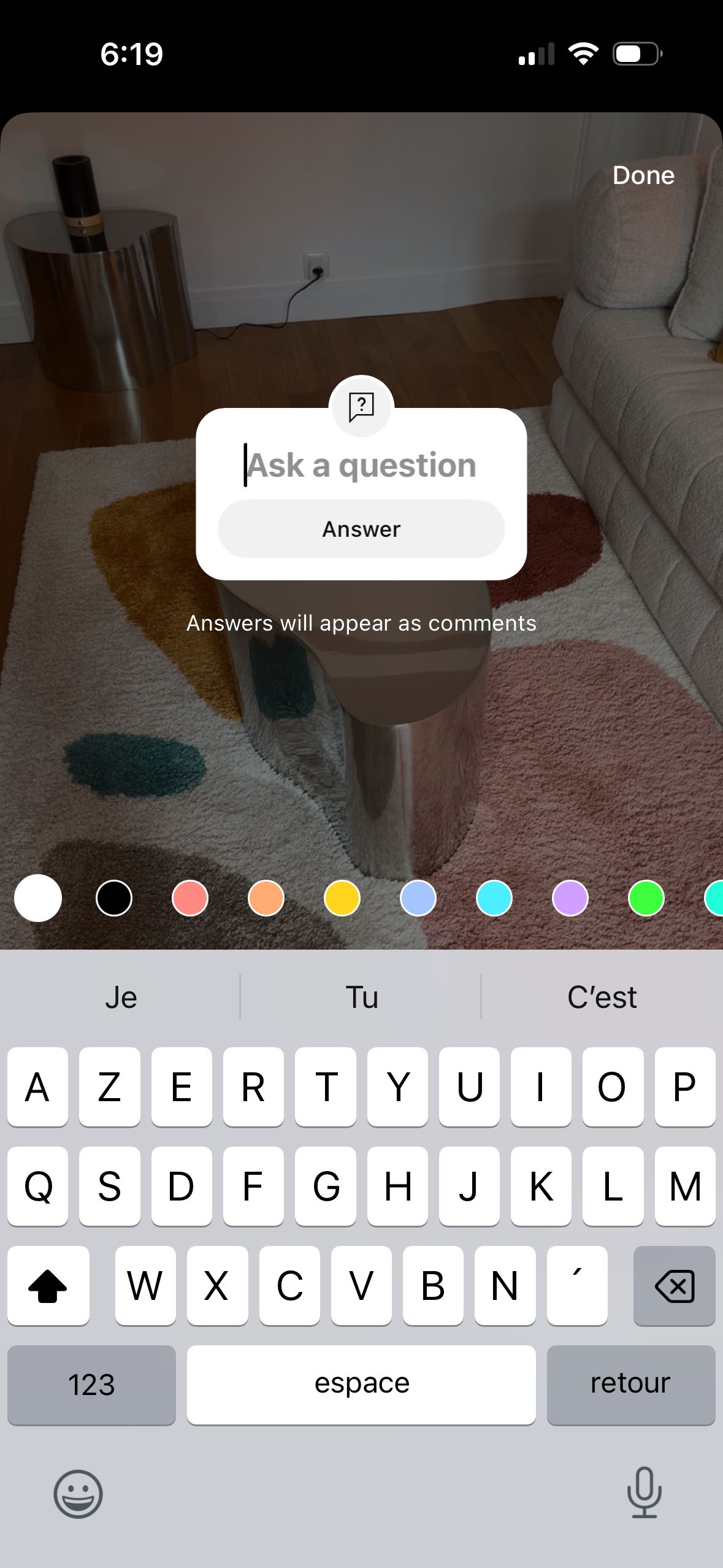The height and width of the screenshot is (1568, 723).
Task: Insert the suggested word "Je"
Action: tap(121, 997)
